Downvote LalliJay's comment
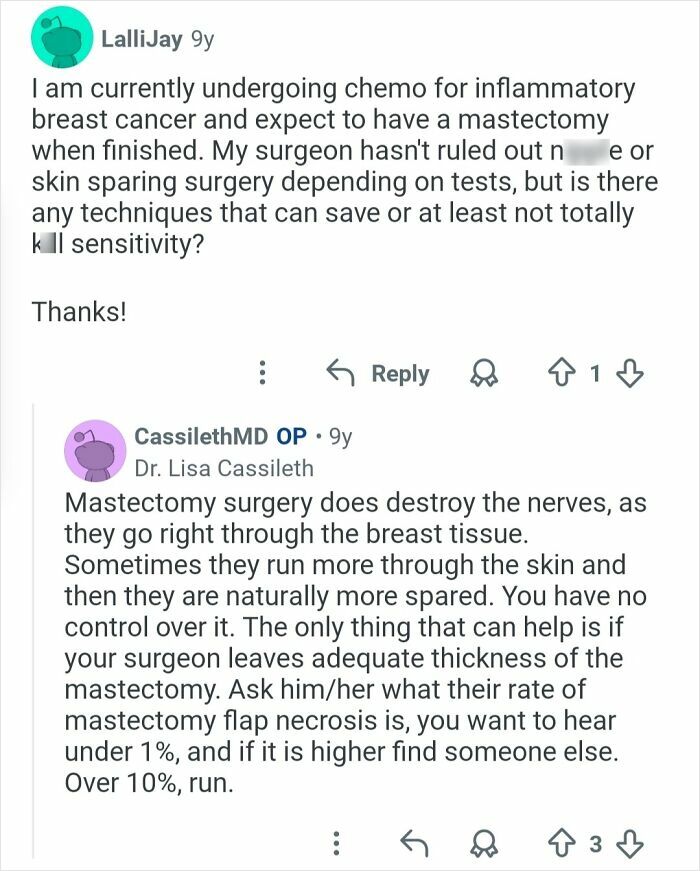The image size is (700, 871). point(628,374)
